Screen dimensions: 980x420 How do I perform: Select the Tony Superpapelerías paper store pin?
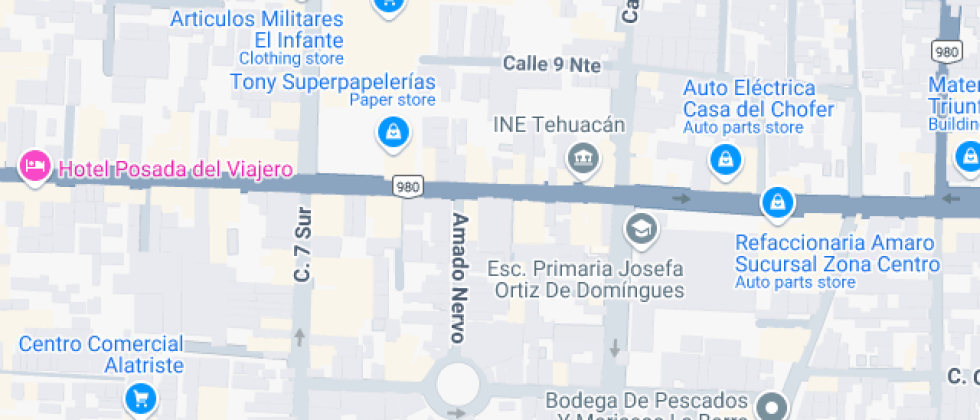392,132
